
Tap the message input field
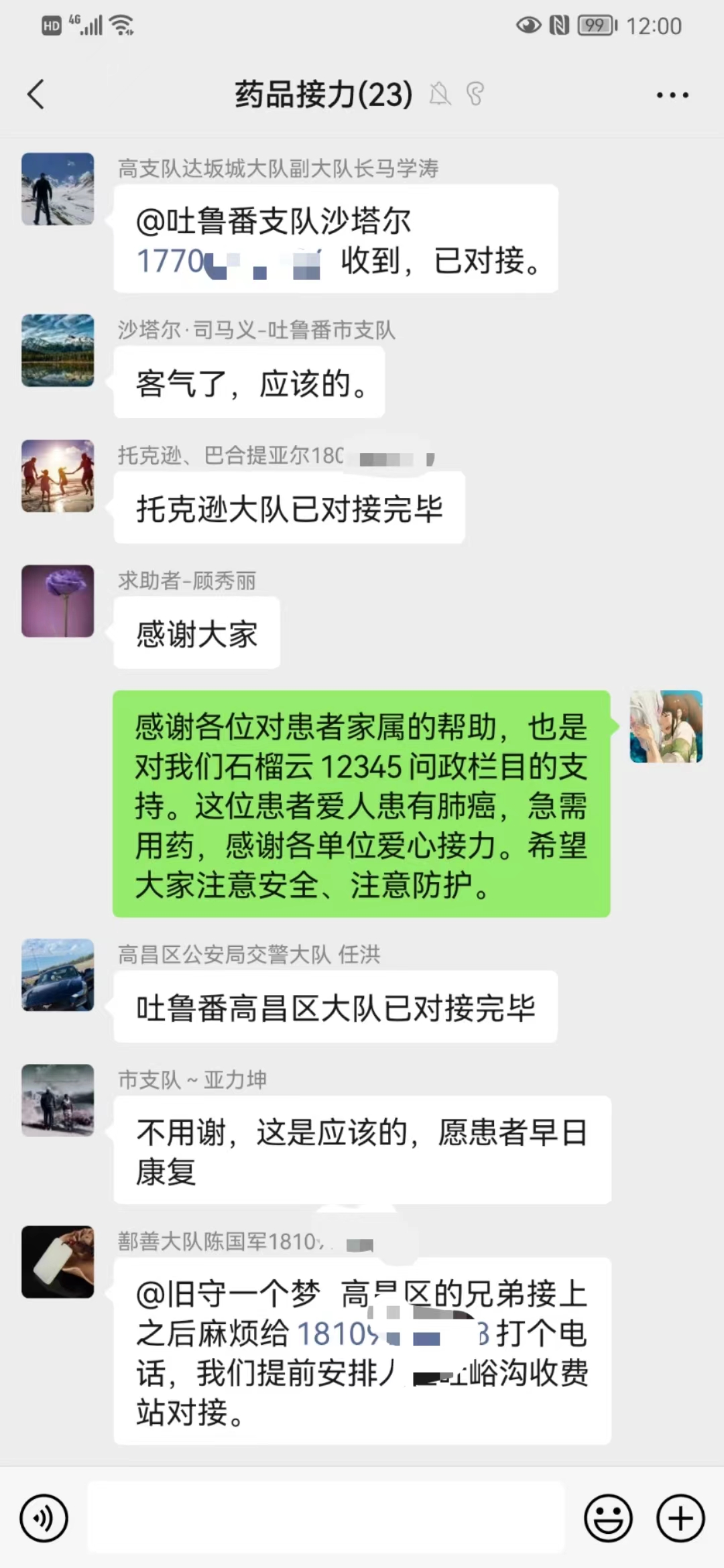point(326,1517)
